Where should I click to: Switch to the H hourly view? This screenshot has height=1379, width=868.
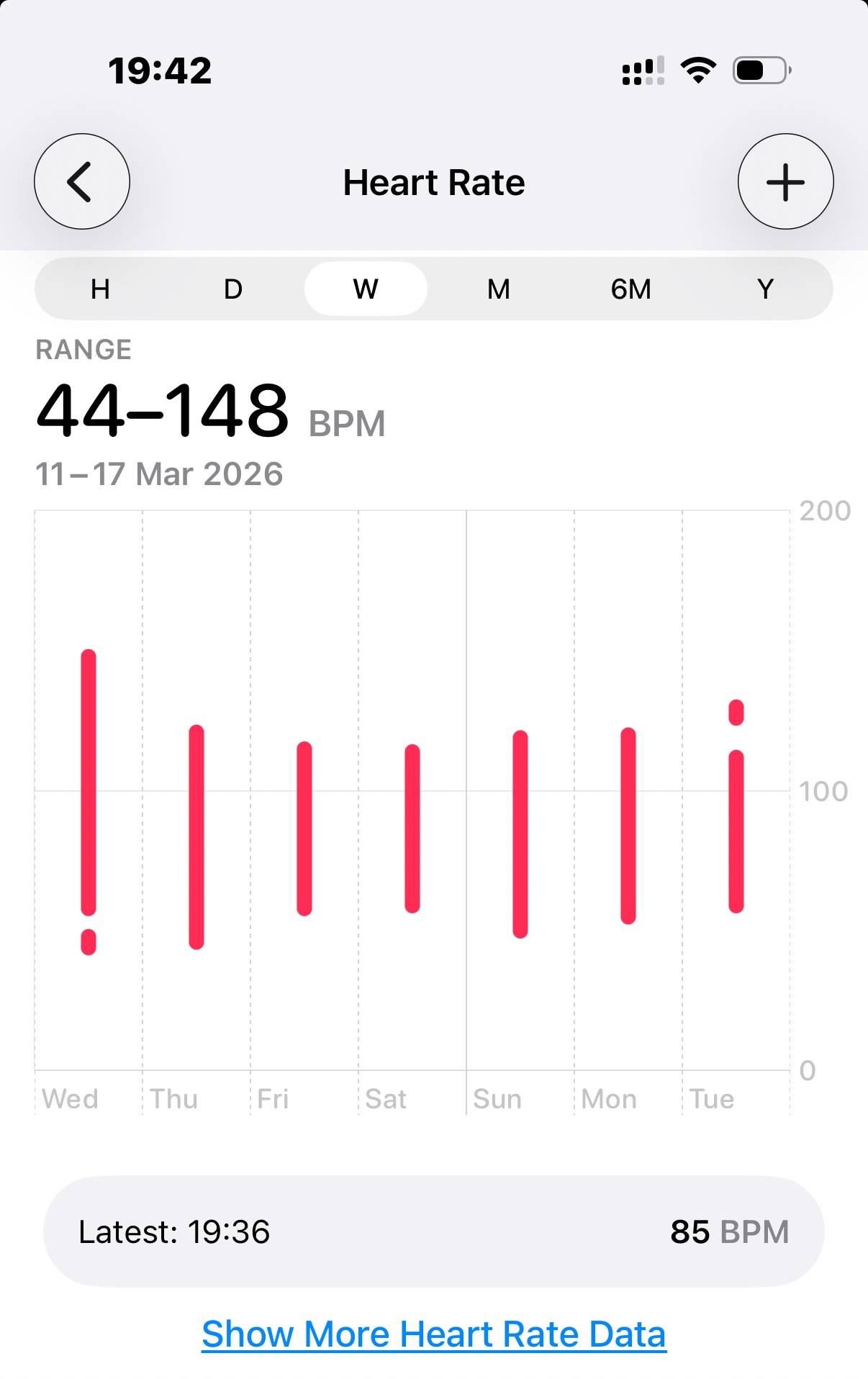pos(100,289)
